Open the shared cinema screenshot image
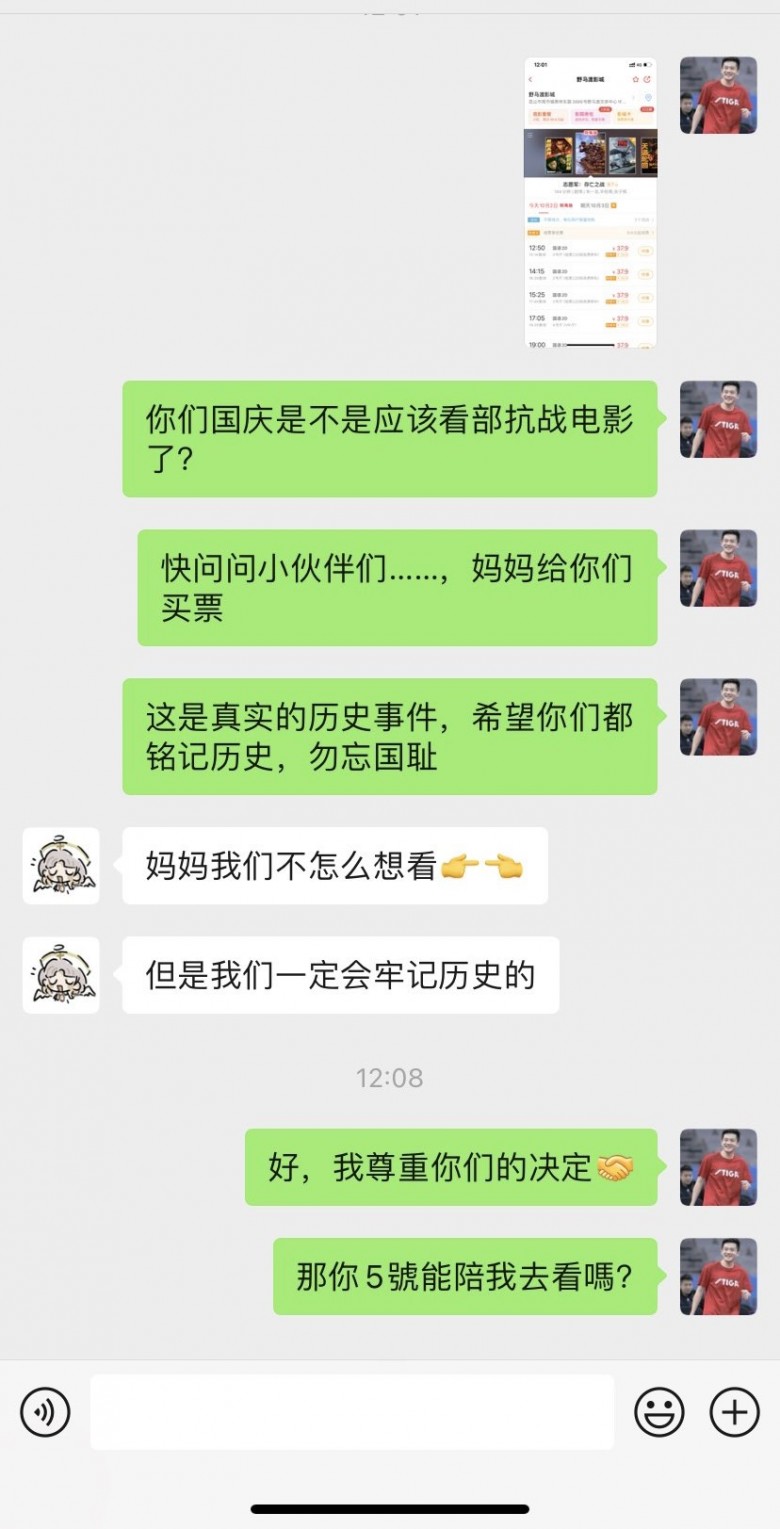This screenshot has width=780, height=1529. (590, 203)
